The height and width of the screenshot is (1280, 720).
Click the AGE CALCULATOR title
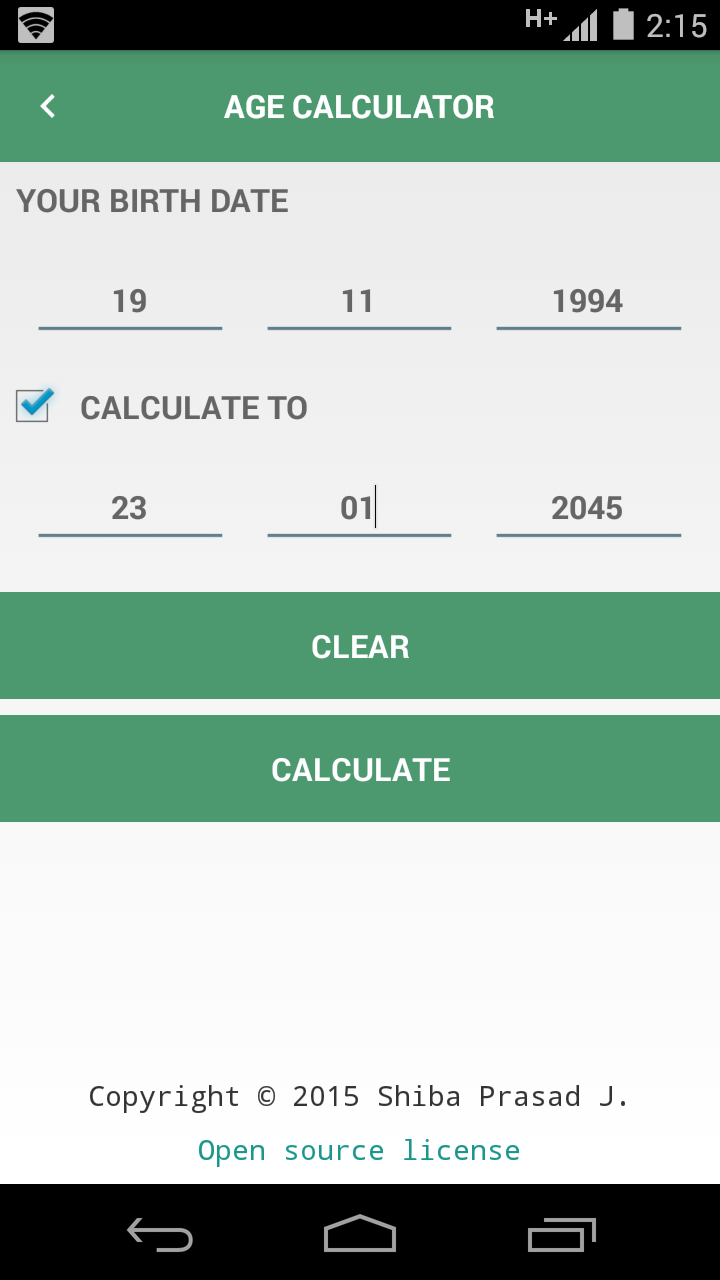pyautogui.click(x=359, y=105)
